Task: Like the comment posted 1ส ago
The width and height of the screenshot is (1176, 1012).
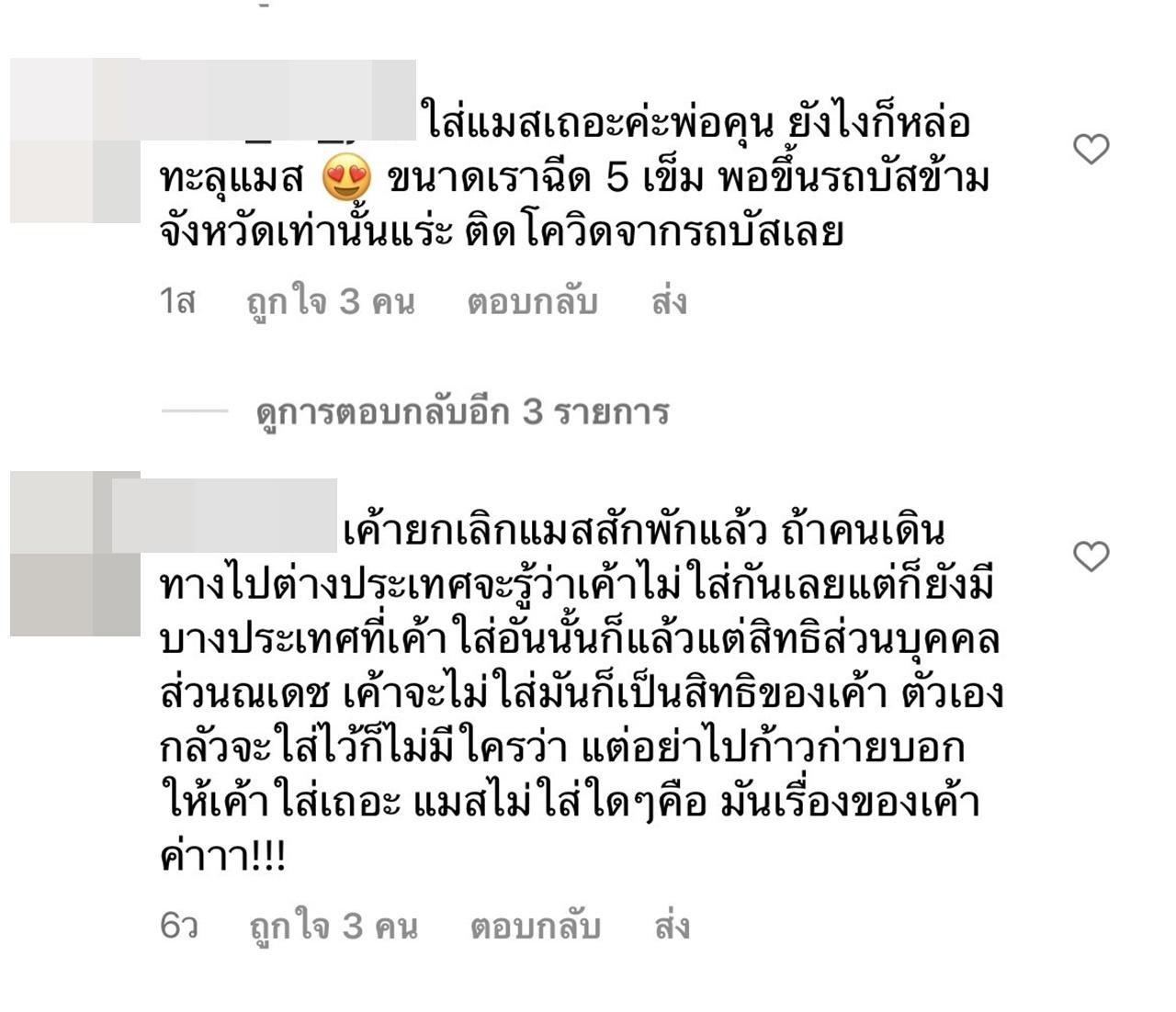Action: (1091, 149)
